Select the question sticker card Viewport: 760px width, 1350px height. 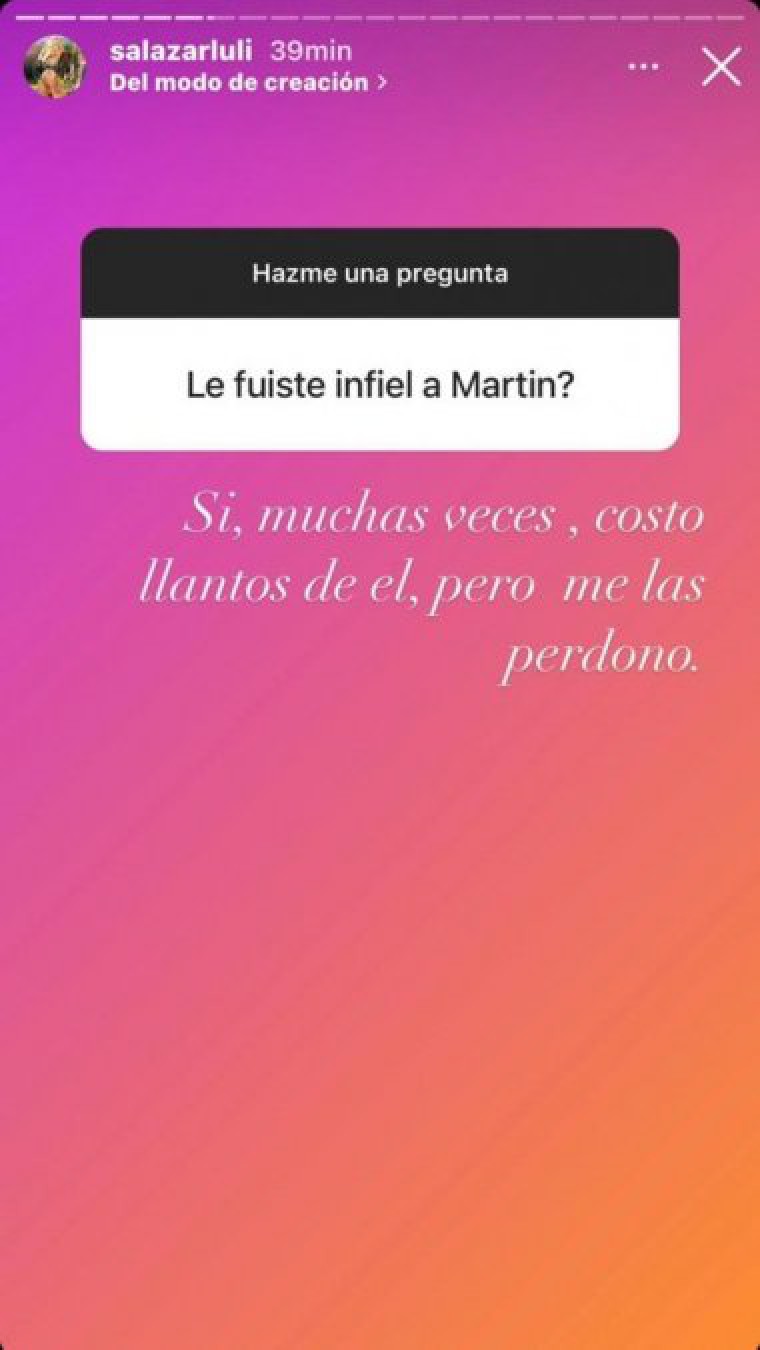[x=380, y=345]
